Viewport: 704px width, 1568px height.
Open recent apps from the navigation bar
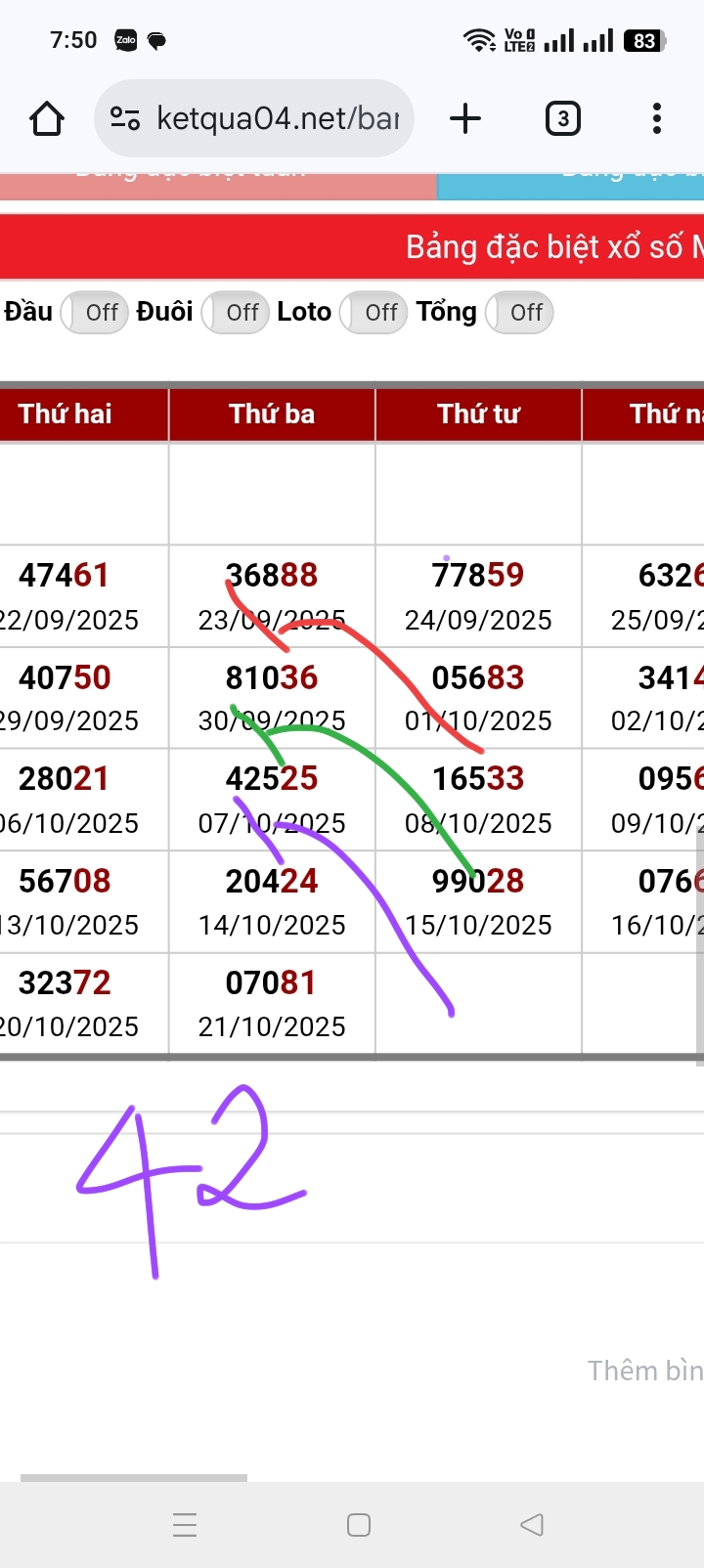pyautogui.click(x=185, y=1525)
